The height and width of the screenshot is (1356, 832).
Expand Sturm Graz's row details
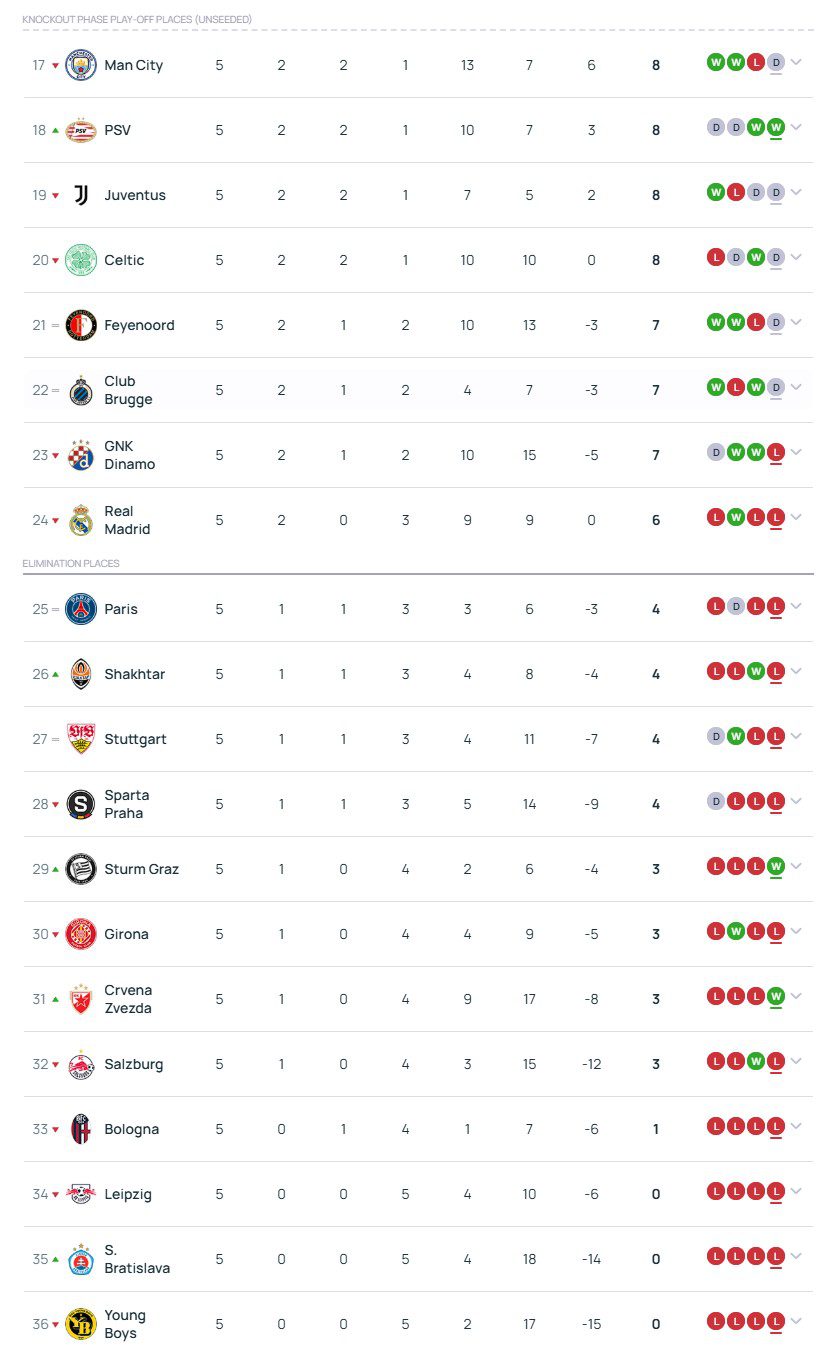point(796,867)
